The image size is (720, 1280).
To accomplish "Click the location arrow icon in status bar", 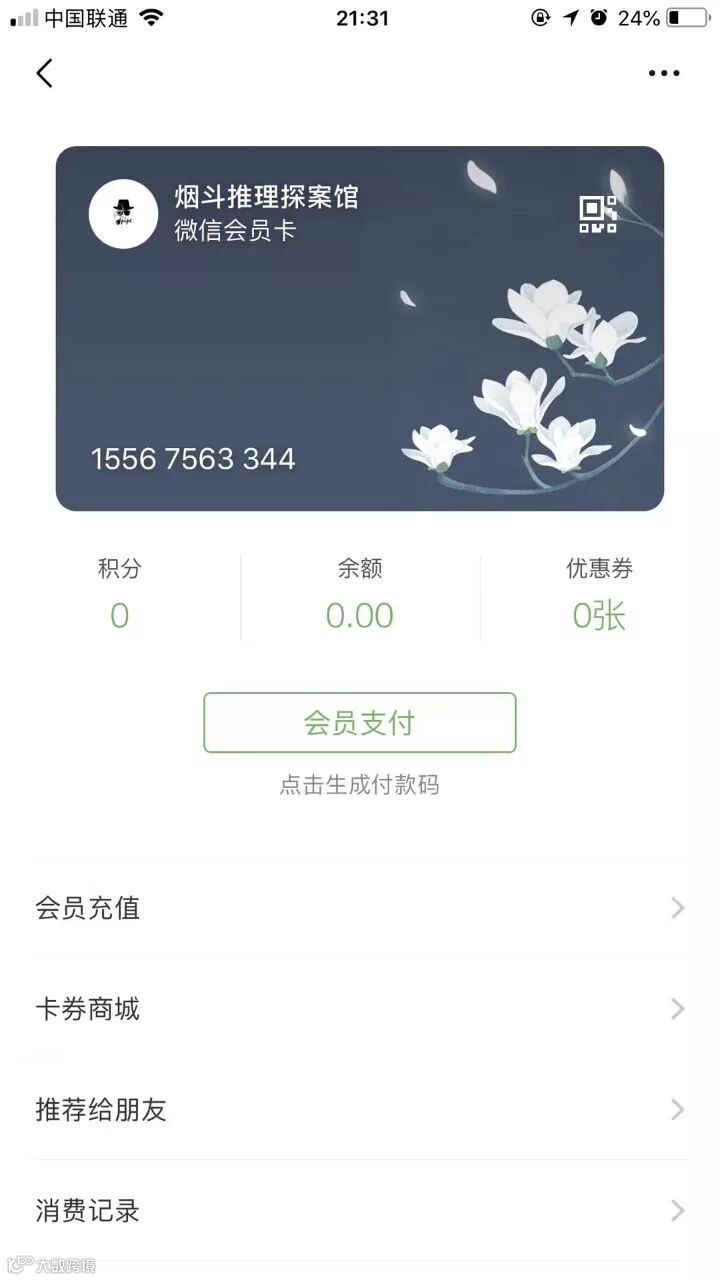I will point(571,17).
